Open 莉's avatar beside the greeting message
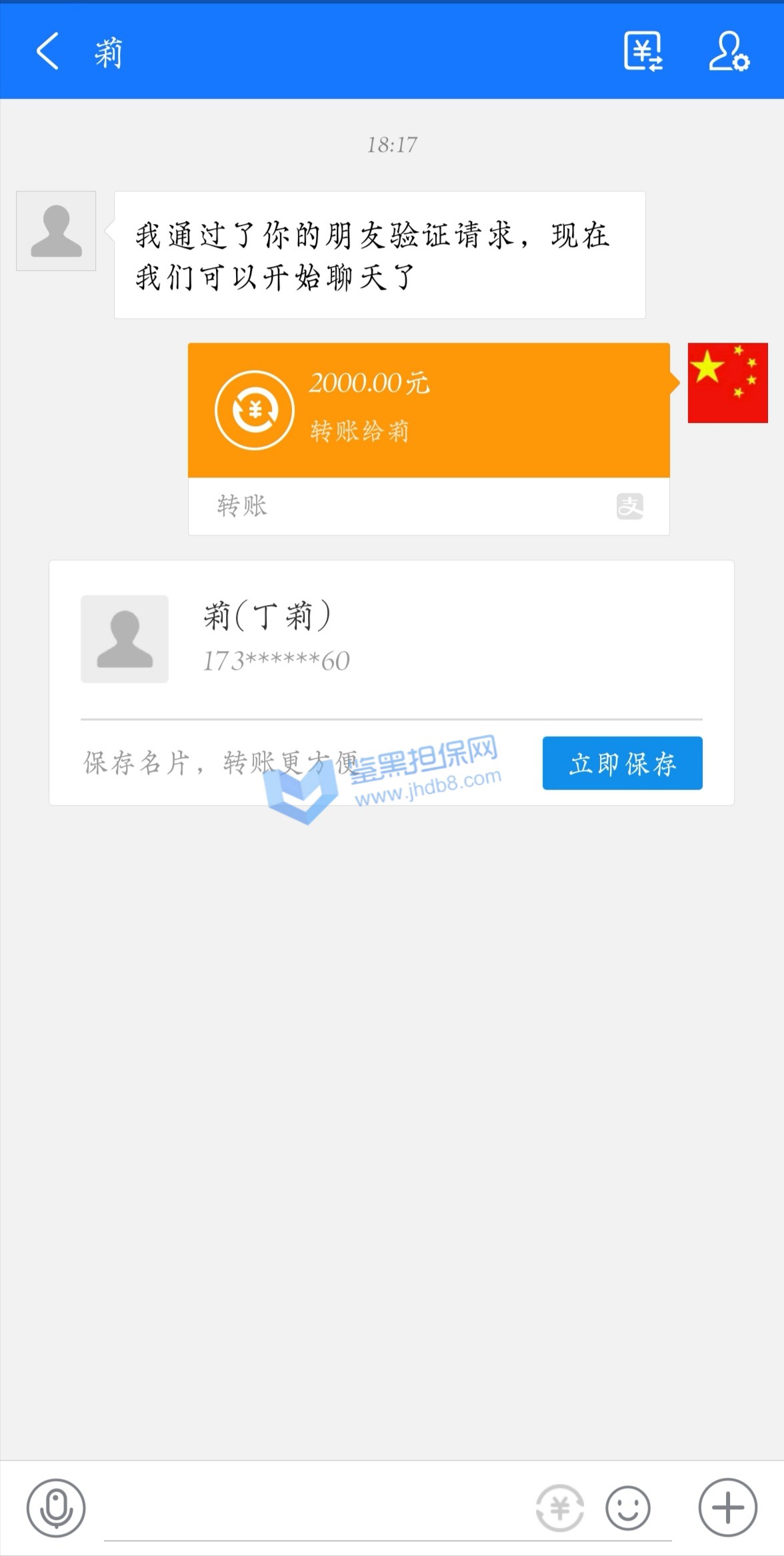Screen dimensions: 784x1556 pyautogui.click(x=56, y=231)
